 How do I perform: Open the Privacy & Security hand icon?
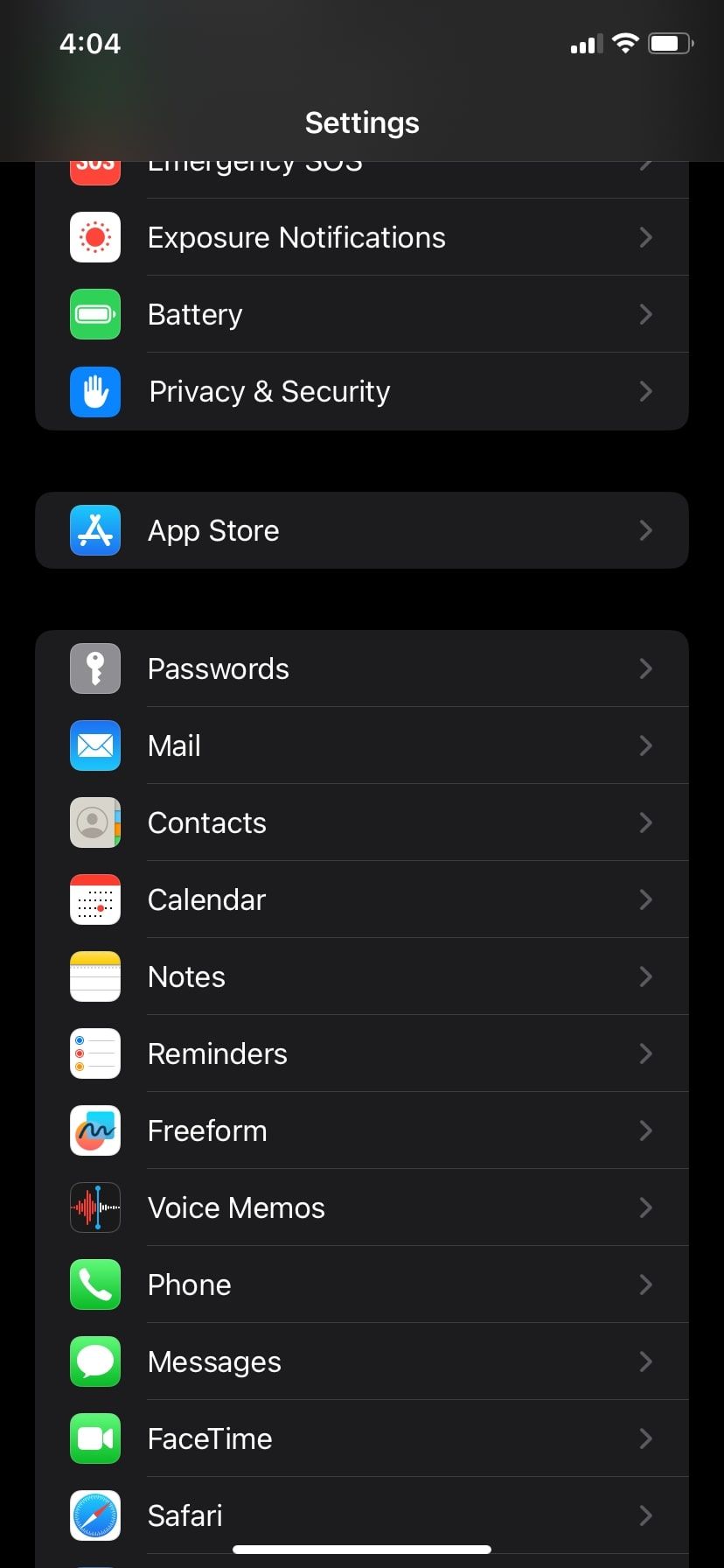[x=94, y=392]
